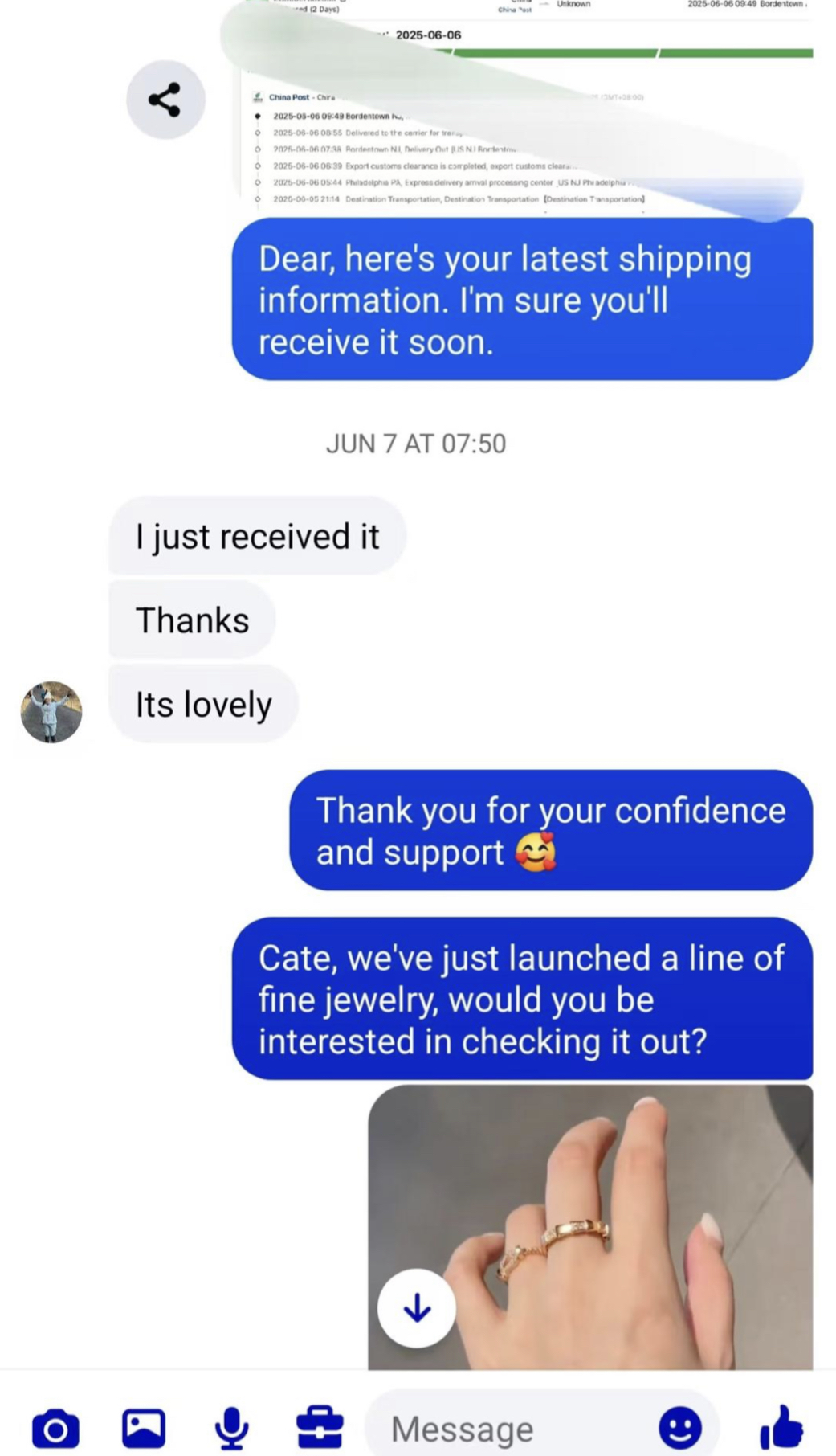Open the photo gallery picker
Viewport: 836px width, 1456px height.
pyautogui.click(x=144, y=1428)
